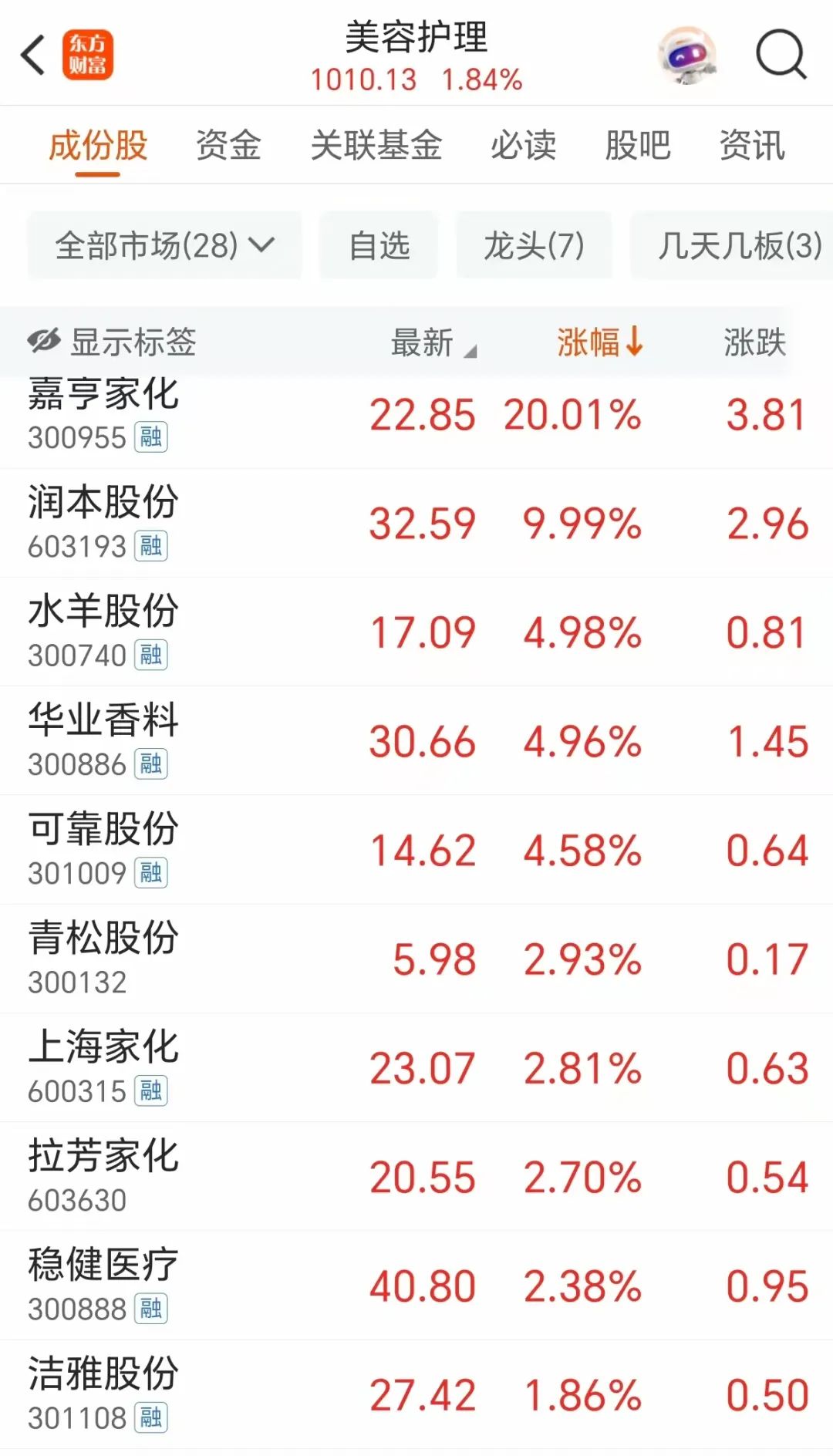
Task: Select the 几天几板(3) filter chip
Action: (x=733, y=246)
